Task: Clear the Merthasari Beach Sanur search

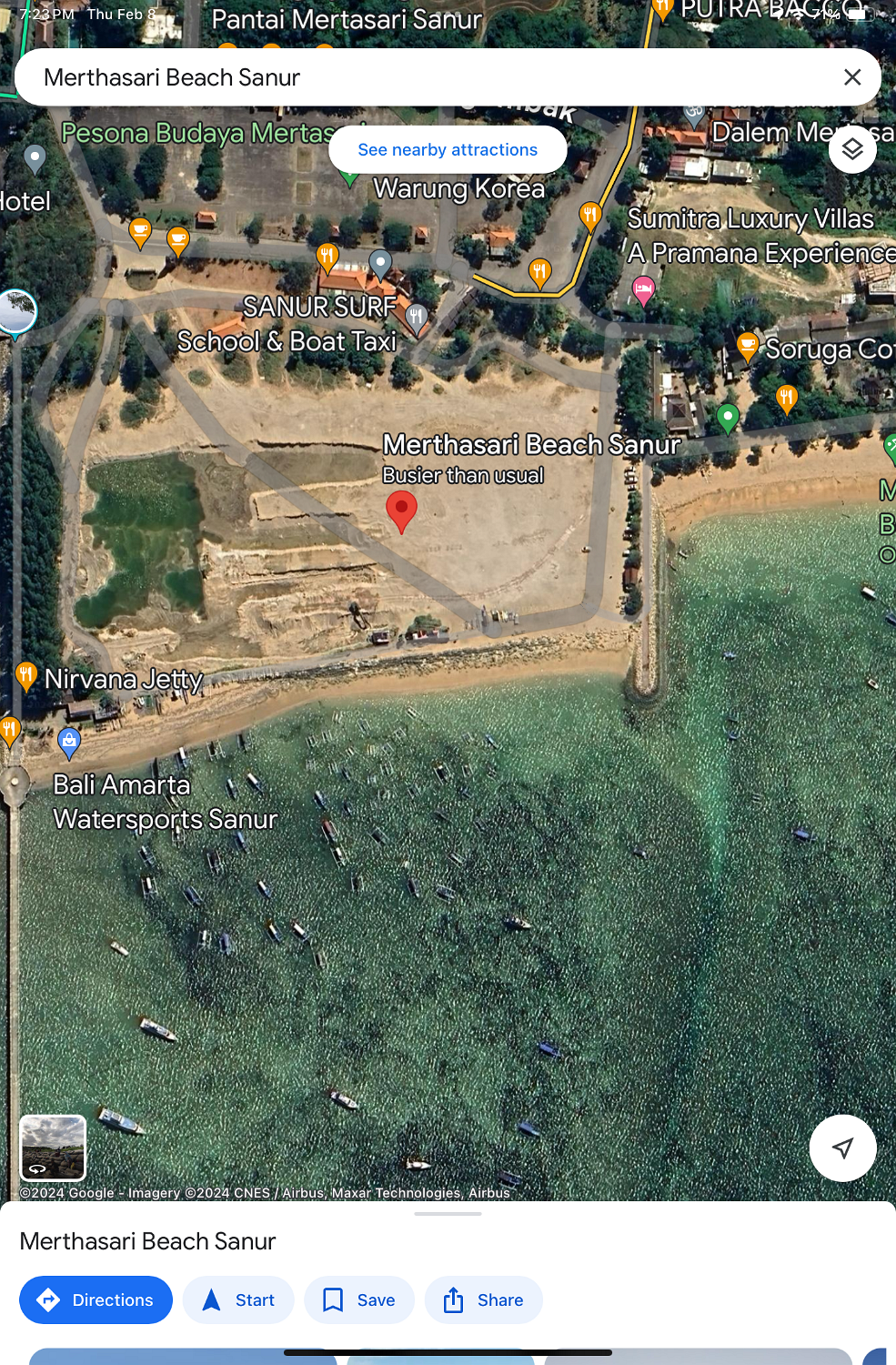Action: pos(851,77)
